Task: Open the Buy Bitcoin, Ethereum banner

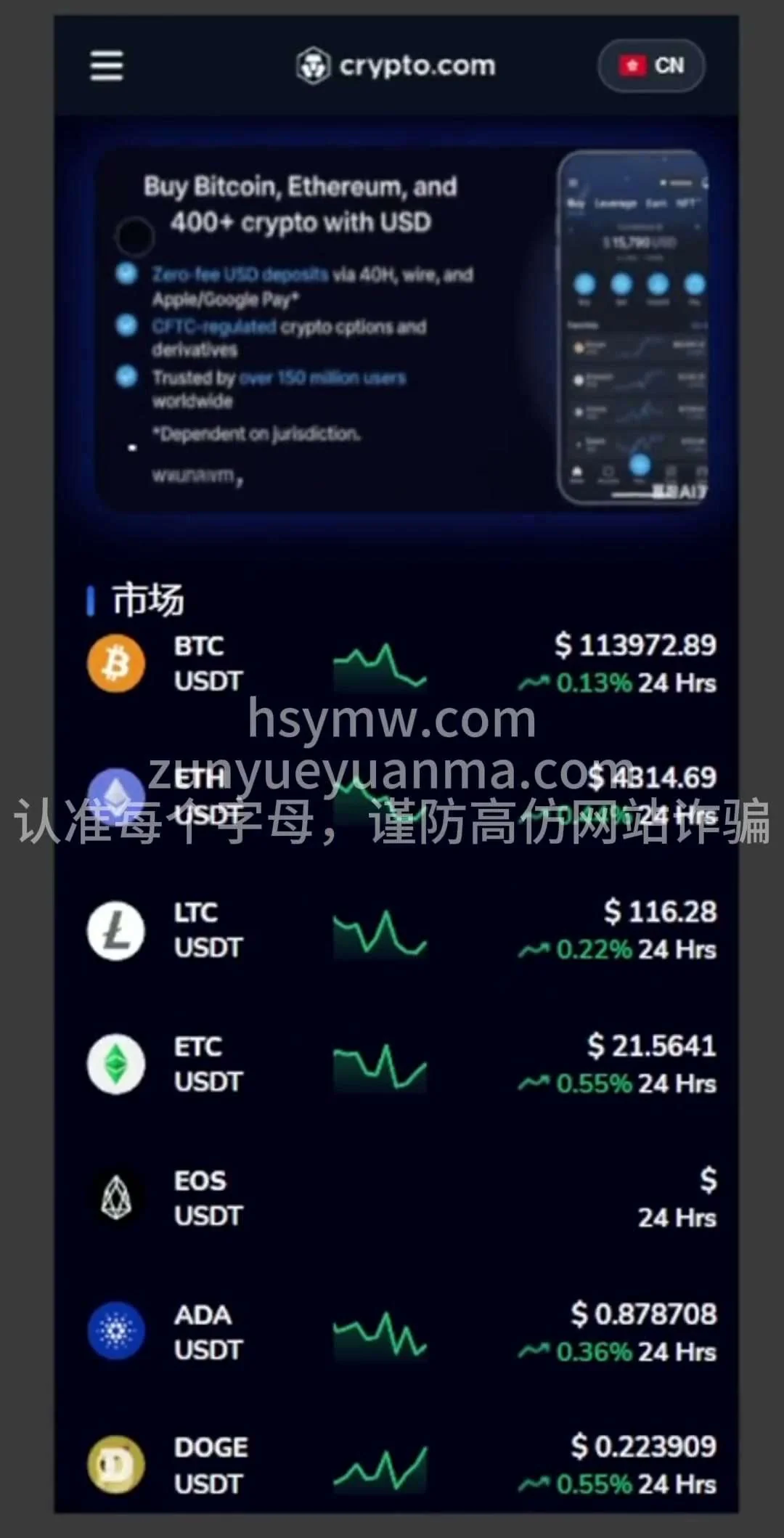Action: click(x=401, y=327)
